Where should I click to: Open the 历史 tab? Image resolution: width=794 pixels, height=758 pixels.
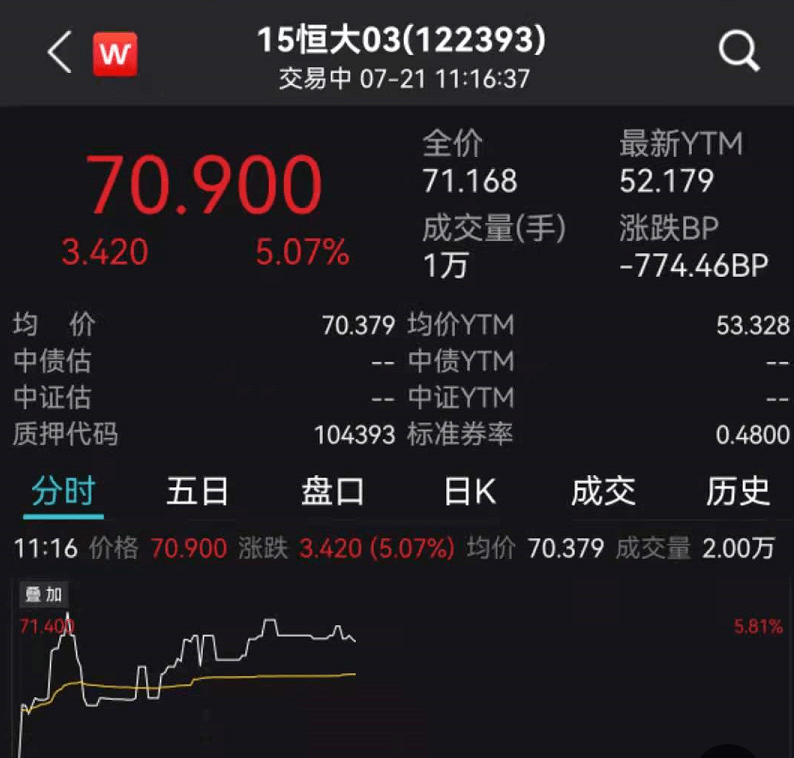pos(738,492)
